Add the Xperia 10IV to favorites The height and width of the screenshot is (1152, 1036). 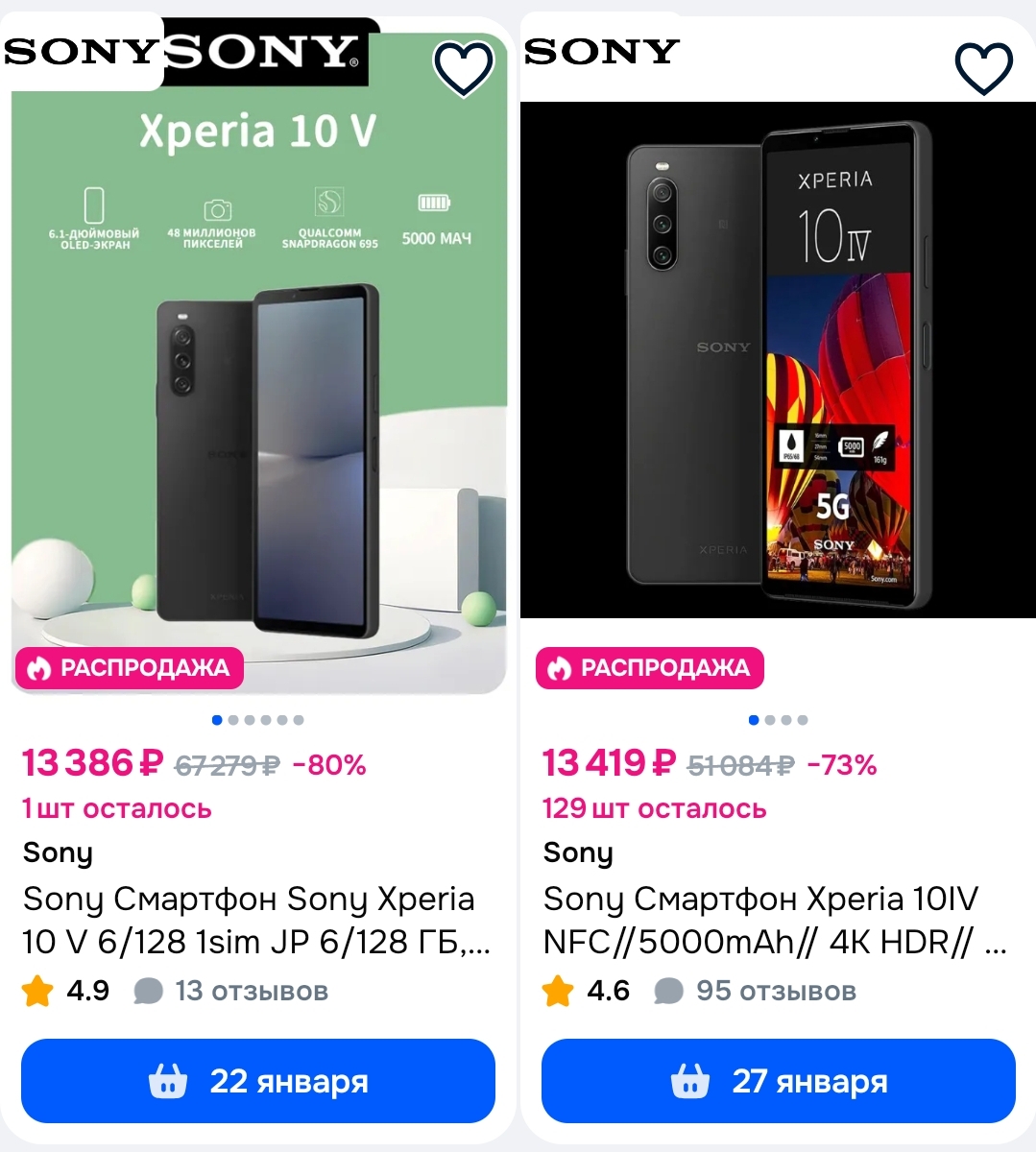pyautogui.click(x=984, y=68)
